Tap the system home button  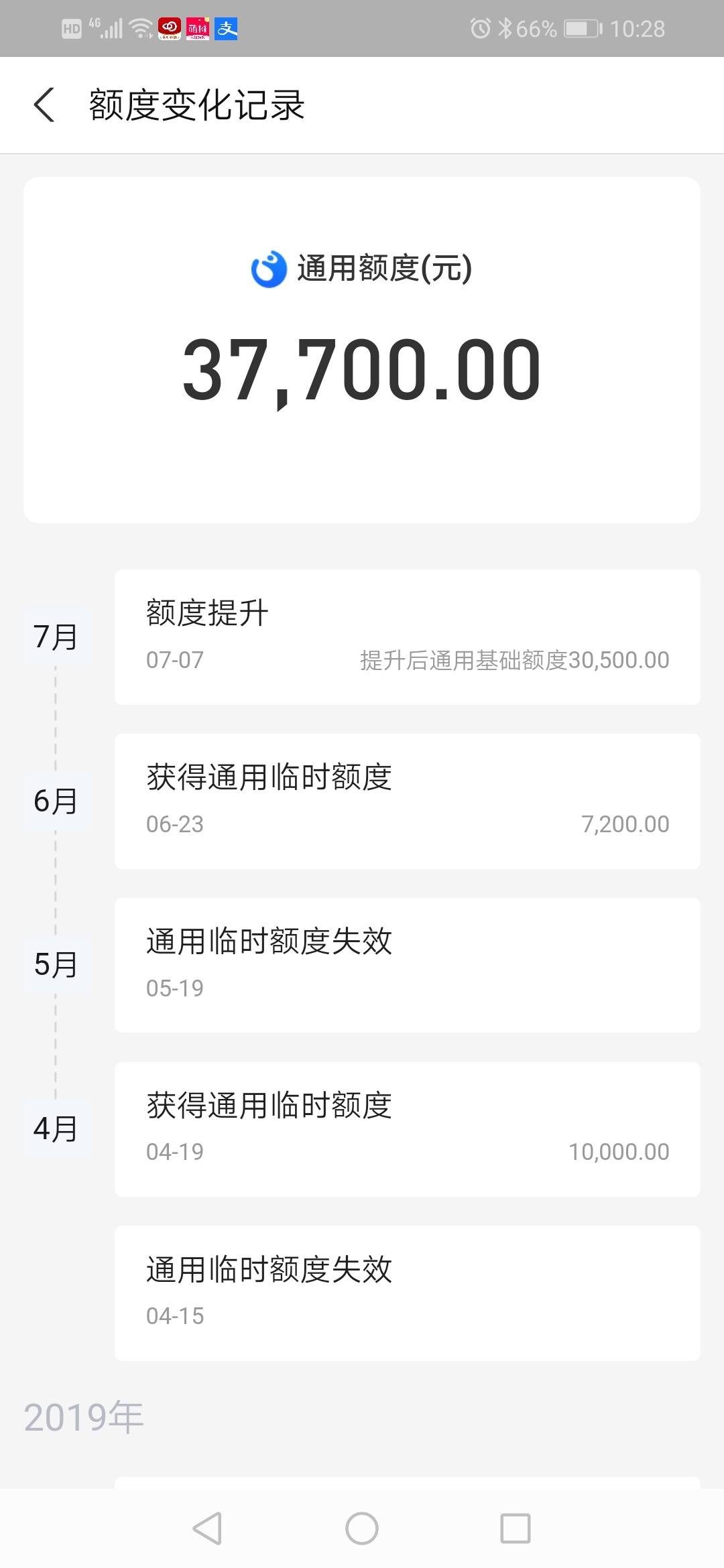(x=362, y=1528)
